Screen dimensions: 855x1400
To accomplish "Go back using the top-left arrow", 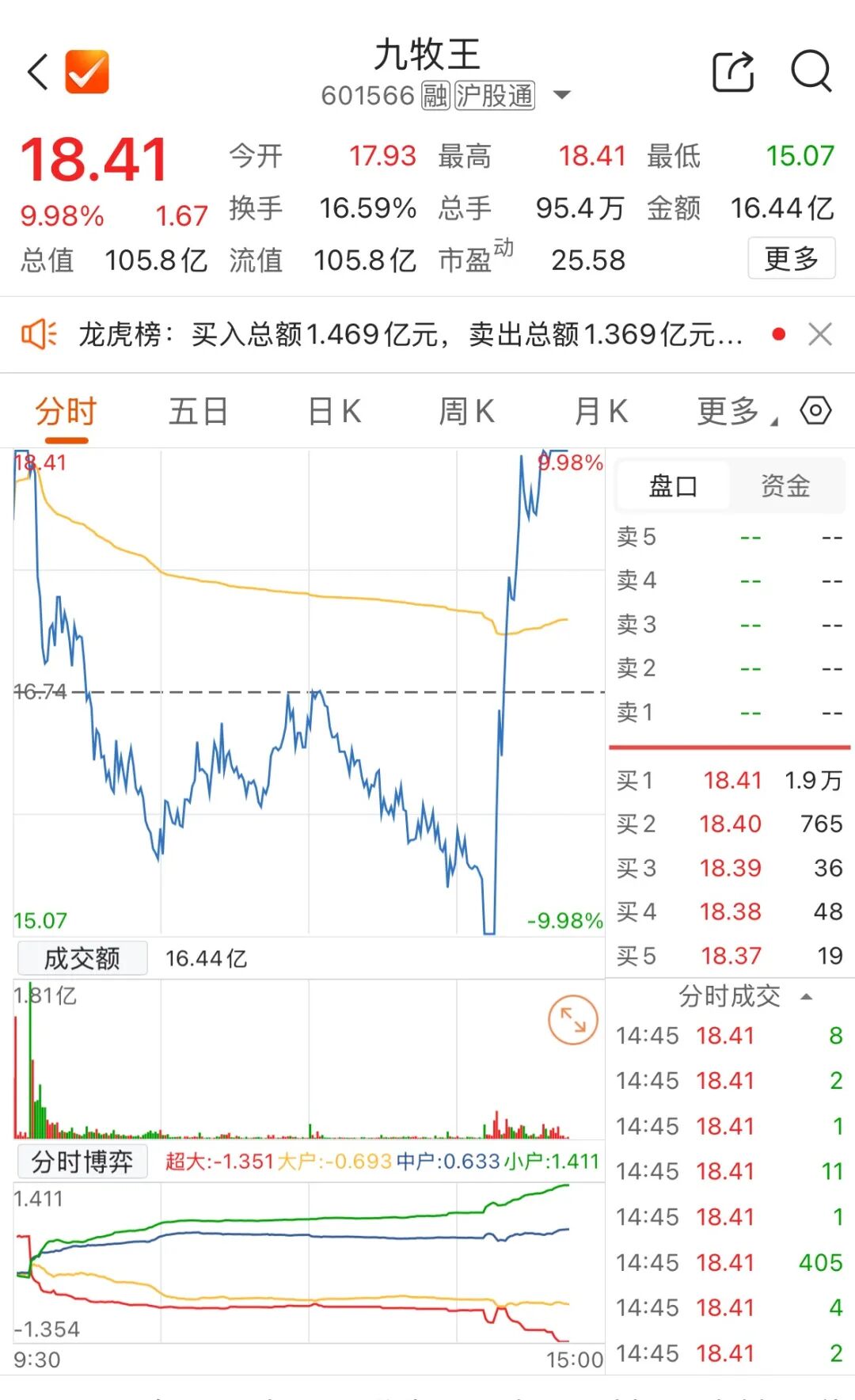I will [38, 72].
